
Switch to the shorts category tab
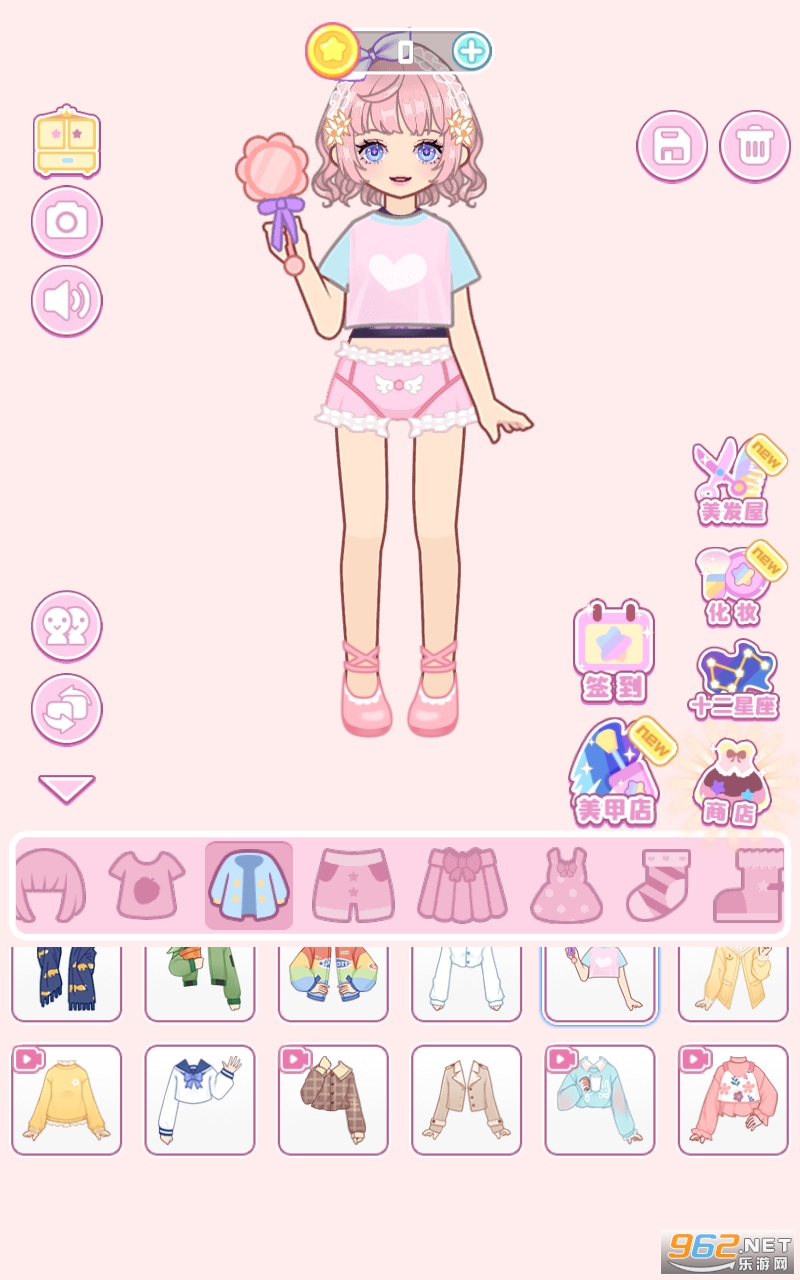pos(354,885)
